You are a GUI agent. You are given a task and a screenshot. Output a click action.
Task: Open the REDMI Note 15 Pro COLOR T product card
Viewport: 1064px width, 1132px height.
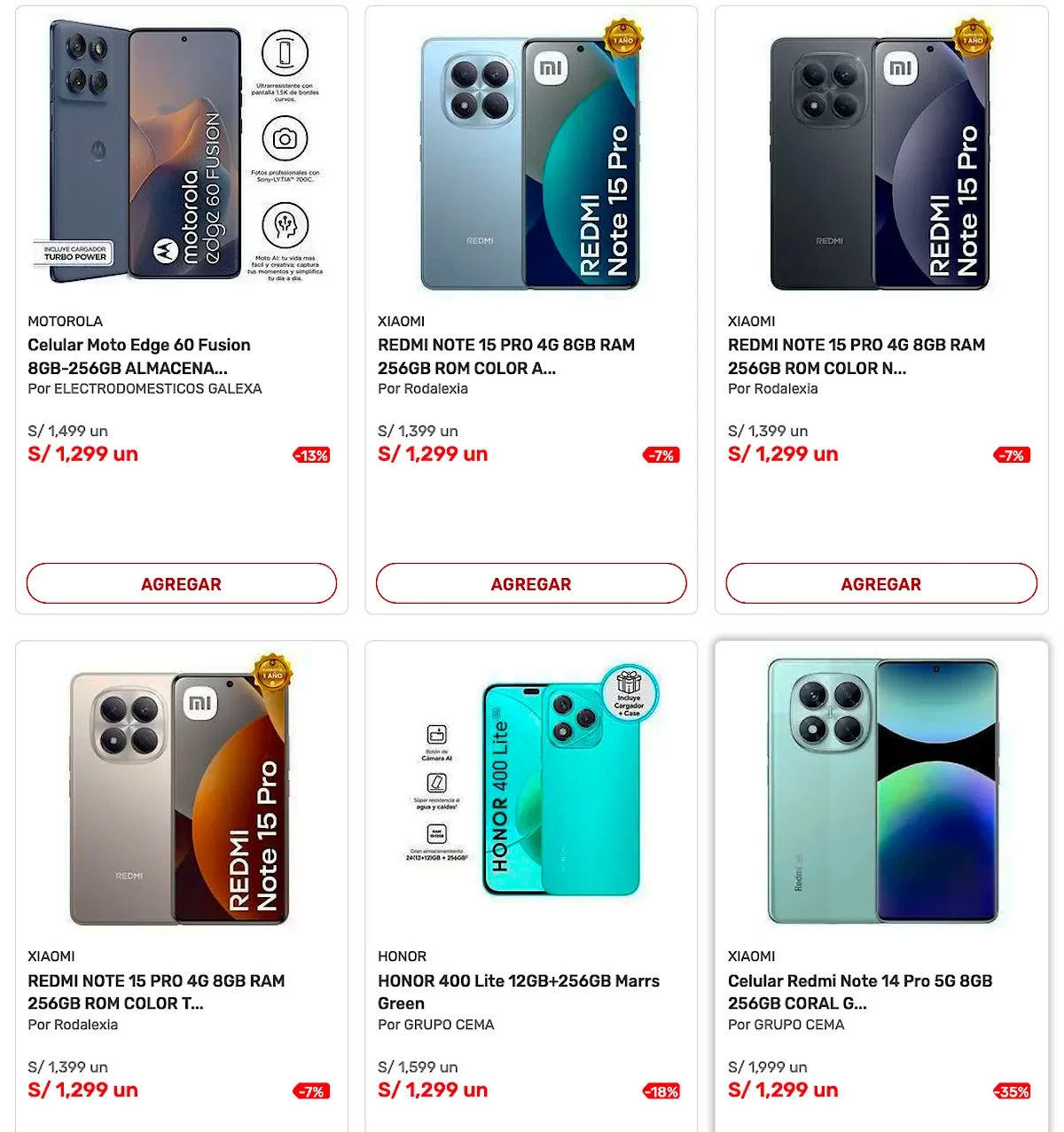point(155,991)
